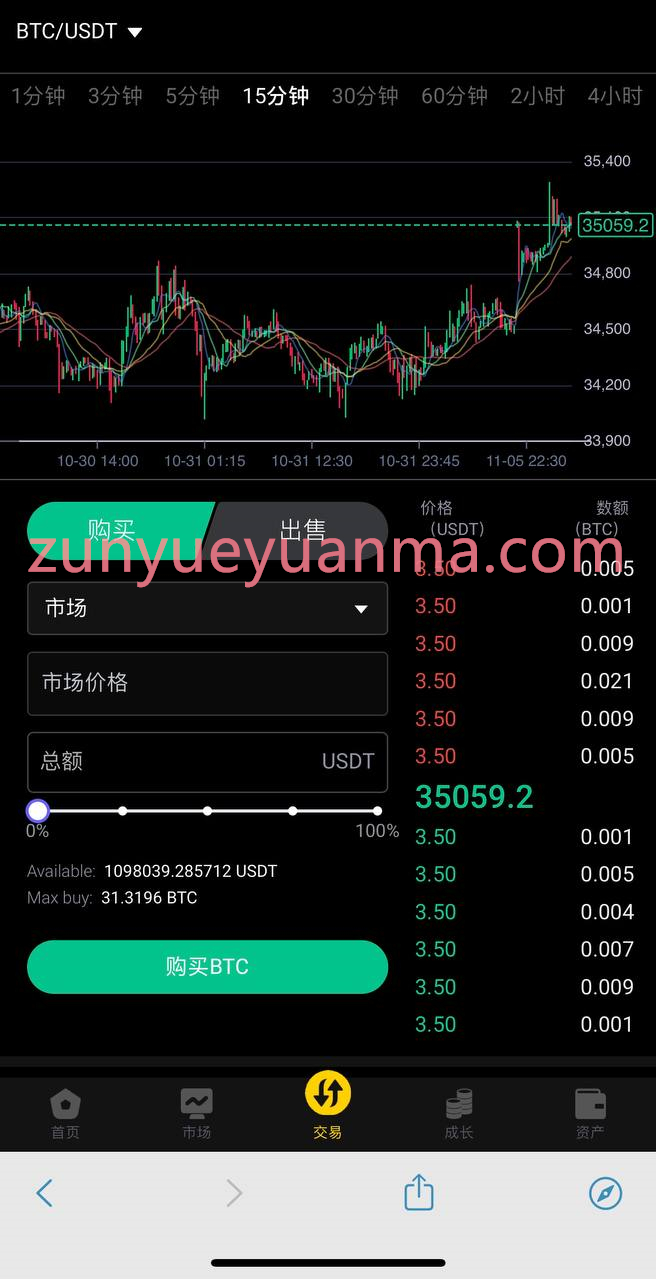Switch chart to 2小时 interval
The height and width of the screenshot is (1279, 656).
(x=538, y=96)
